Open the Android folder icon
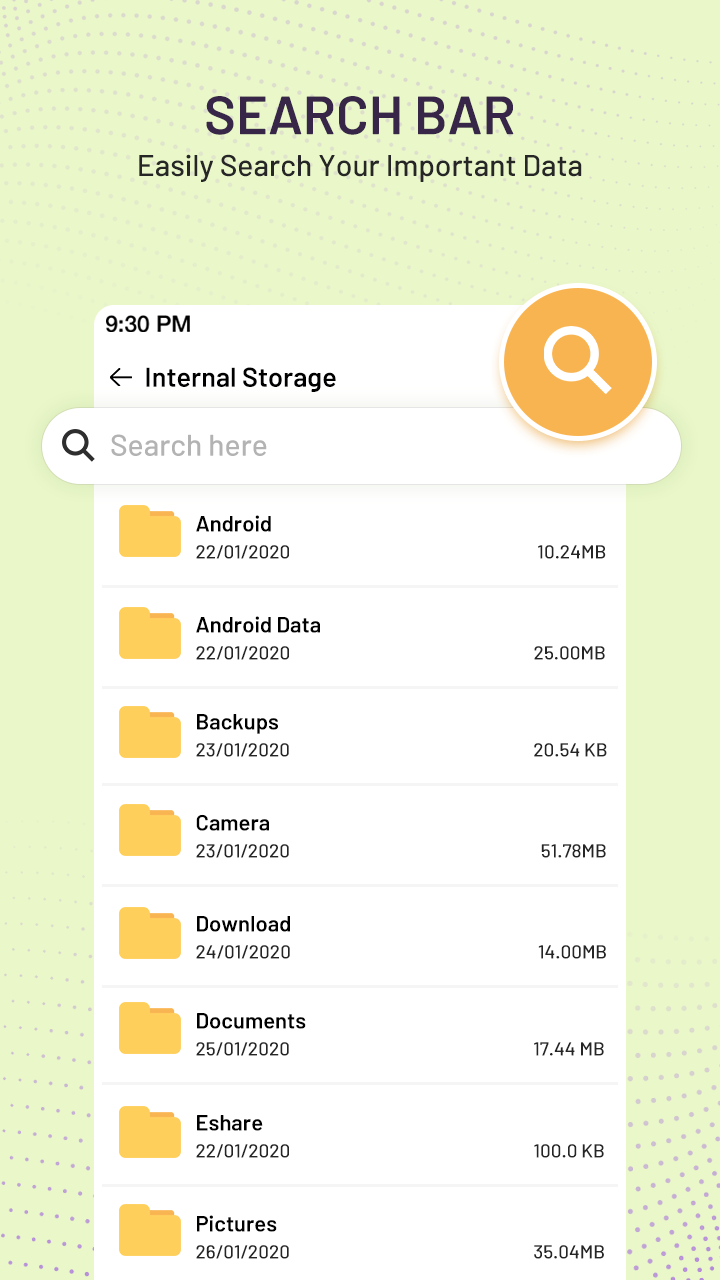 click(x=149, y=531)
